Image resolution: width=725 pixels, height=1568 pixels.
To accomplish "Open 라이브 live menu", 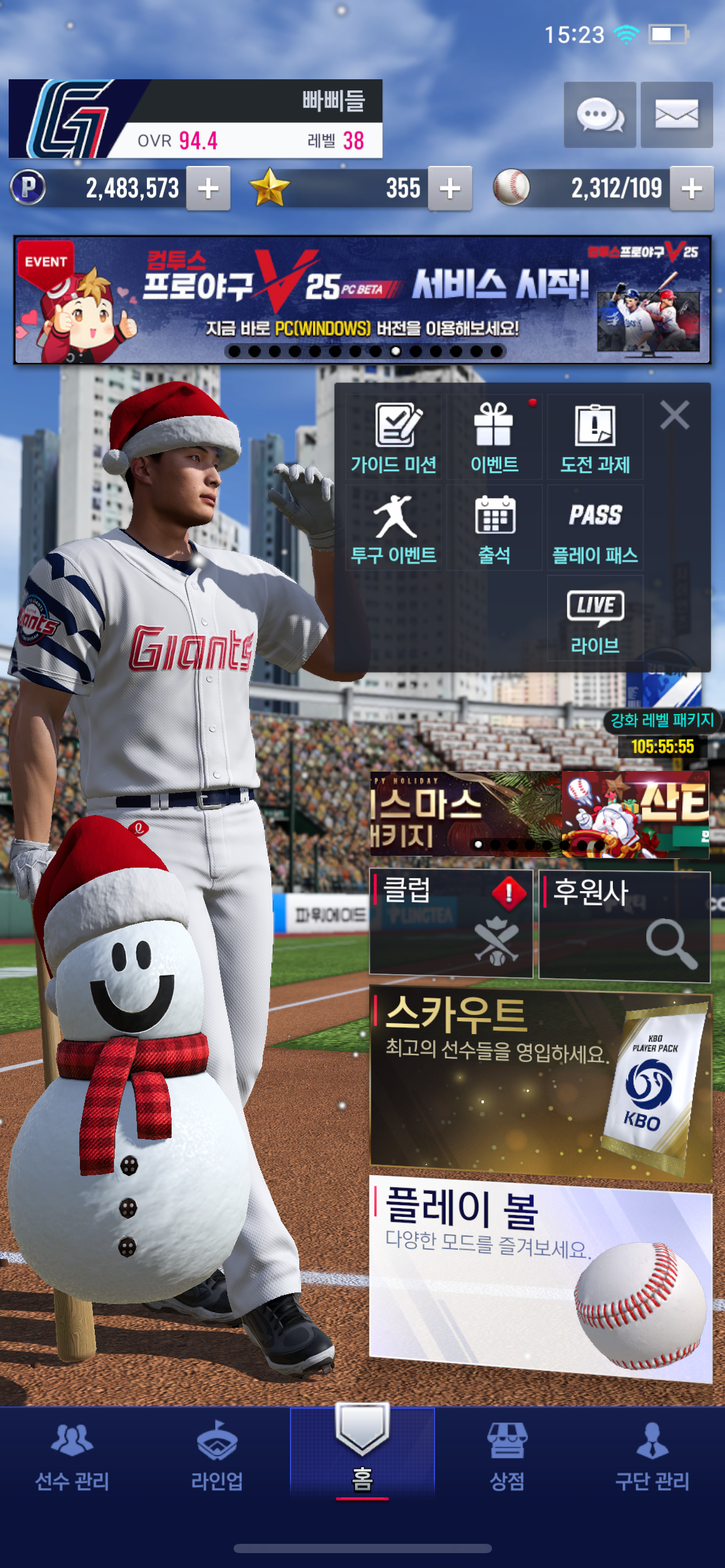I will tap(595, 619).
